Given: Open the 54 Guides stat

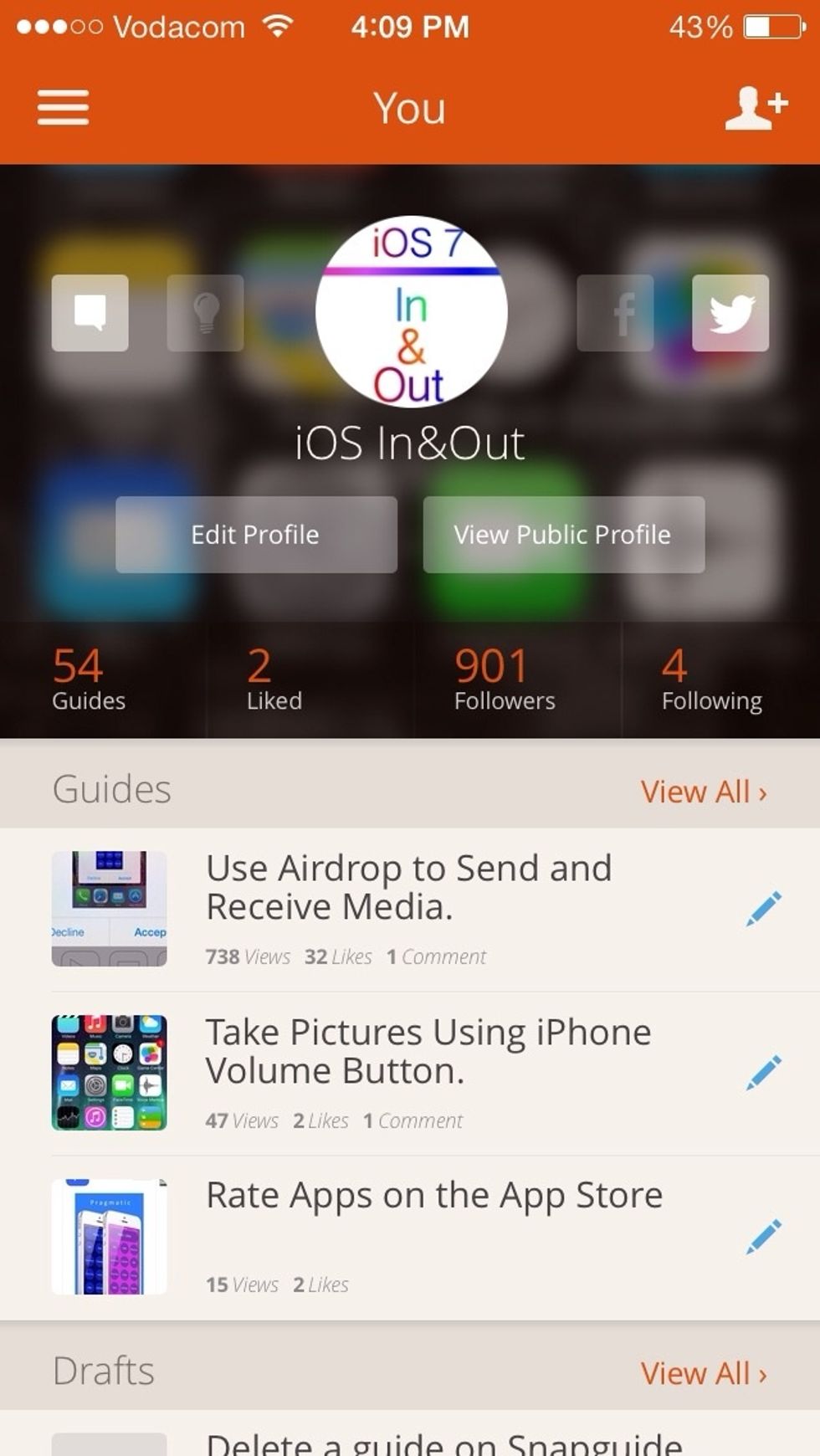Looking at the screenshot, I should [89, 679].
